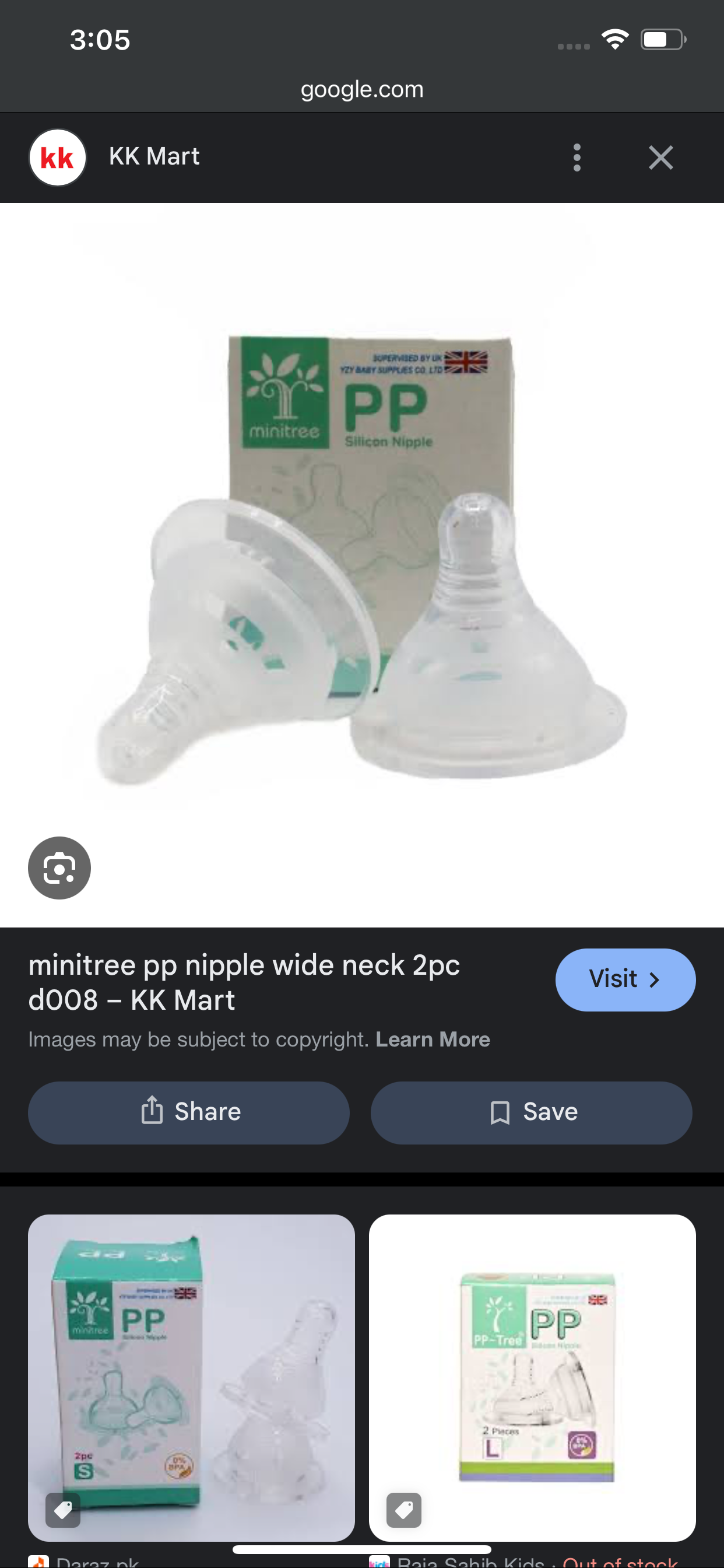Open the Raja Sahib Kids related image
The height and width of the screenshot is (1568, 724).
(532, 1377)
